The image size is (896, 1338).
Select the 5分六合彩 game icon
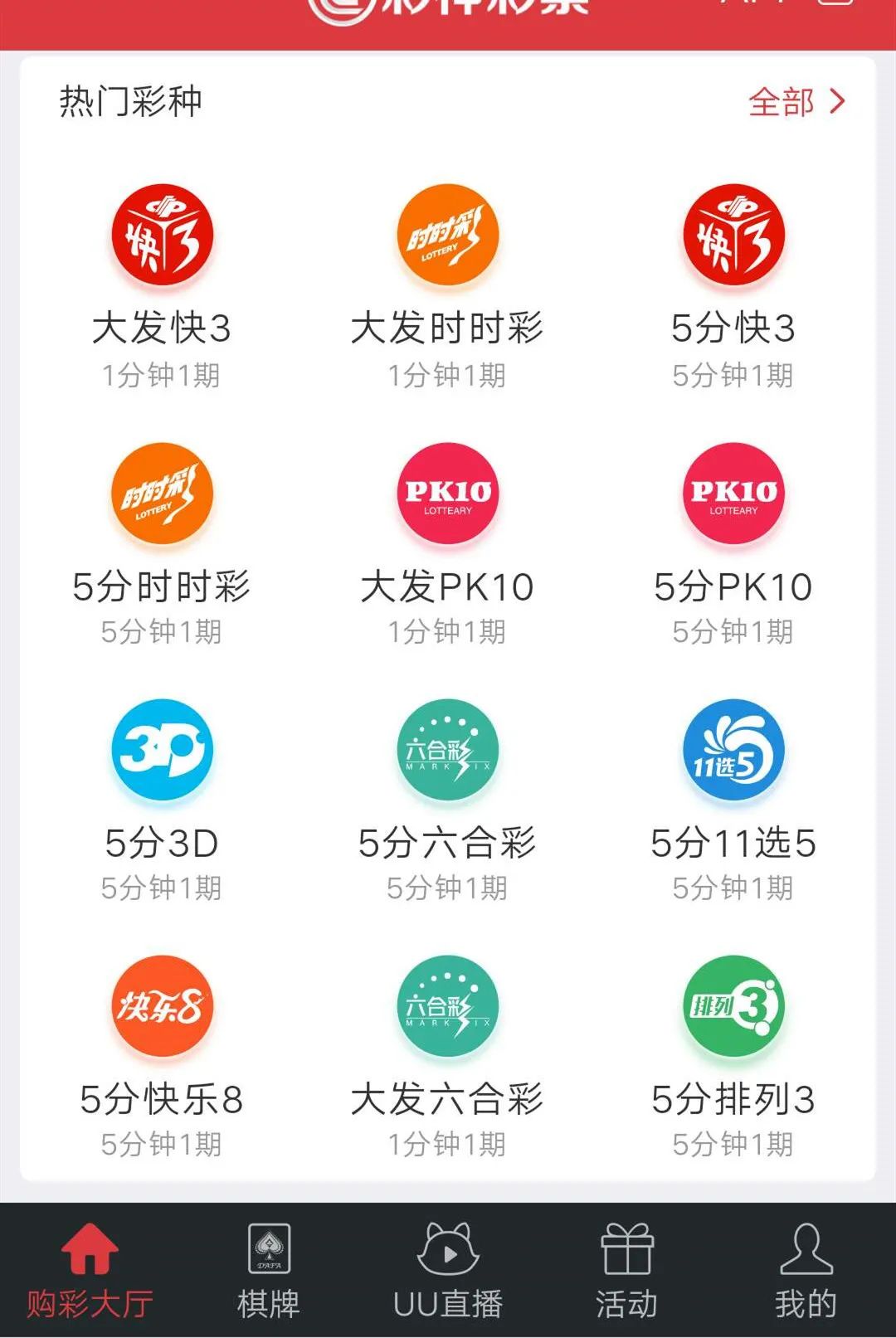pyautogui.click(x=447, y=751)
